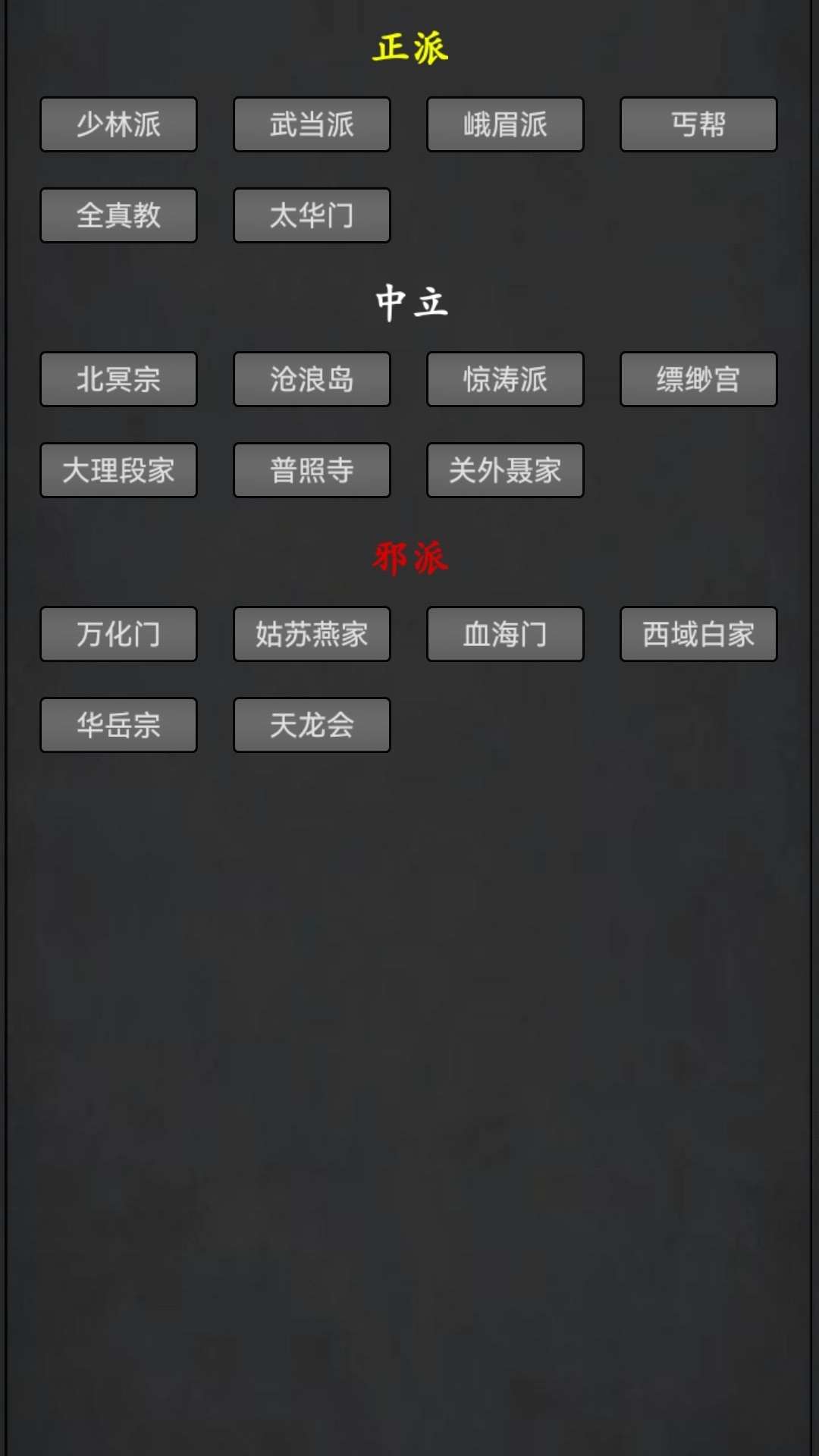Select 万化门 under the evil section

coord(118,634)
